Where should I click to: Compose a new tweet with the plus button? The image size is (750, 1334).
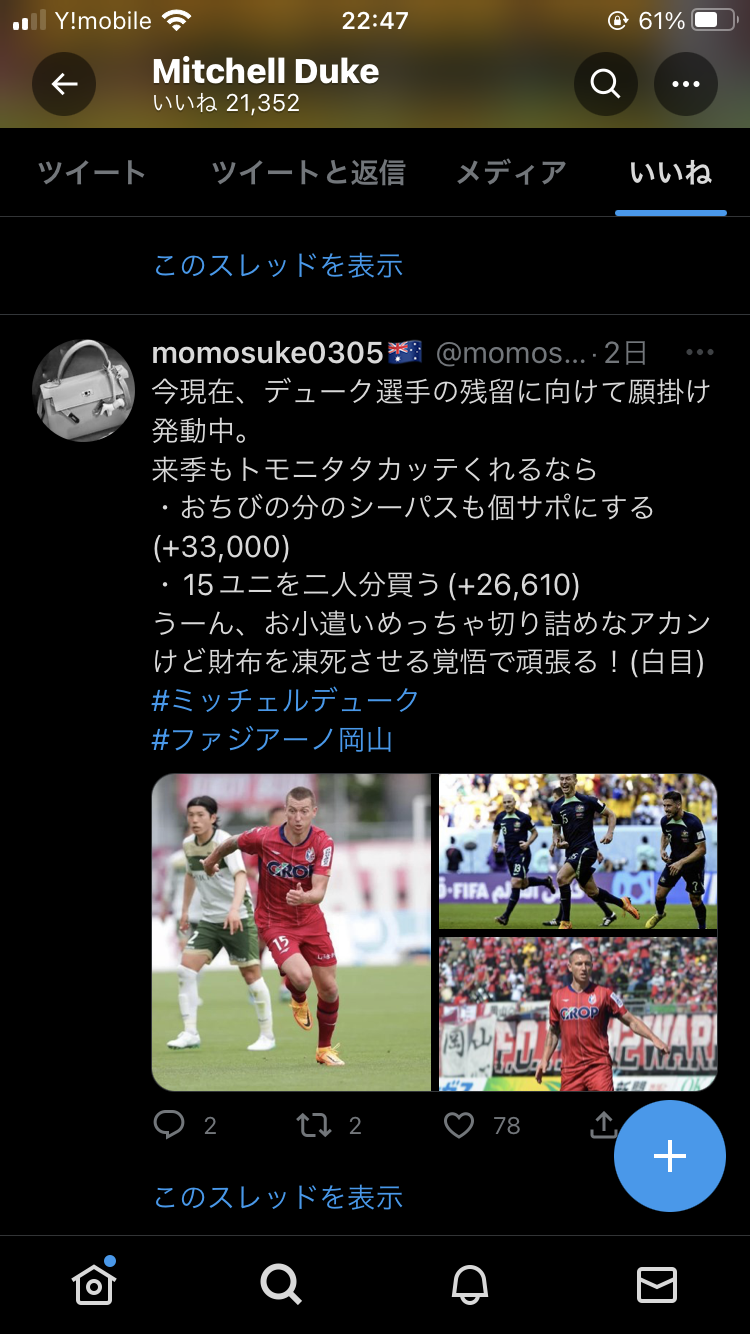point(670,1157)
